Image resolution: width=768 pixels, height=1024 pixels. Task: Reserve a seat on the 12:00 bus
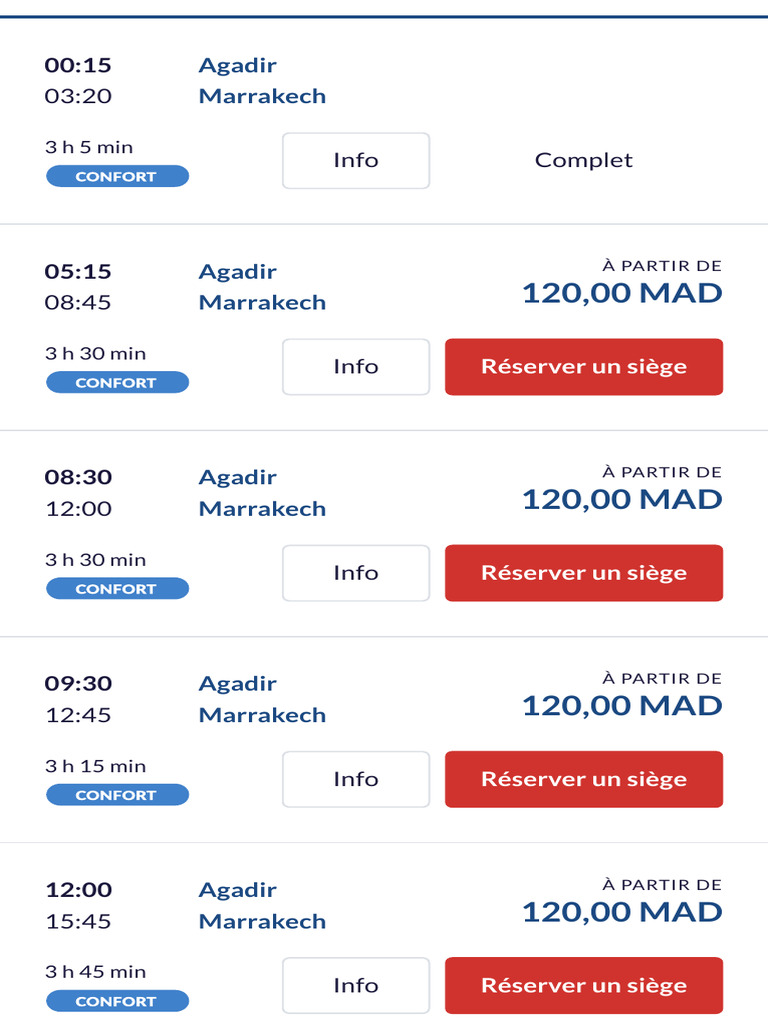(x=584, y=986)
